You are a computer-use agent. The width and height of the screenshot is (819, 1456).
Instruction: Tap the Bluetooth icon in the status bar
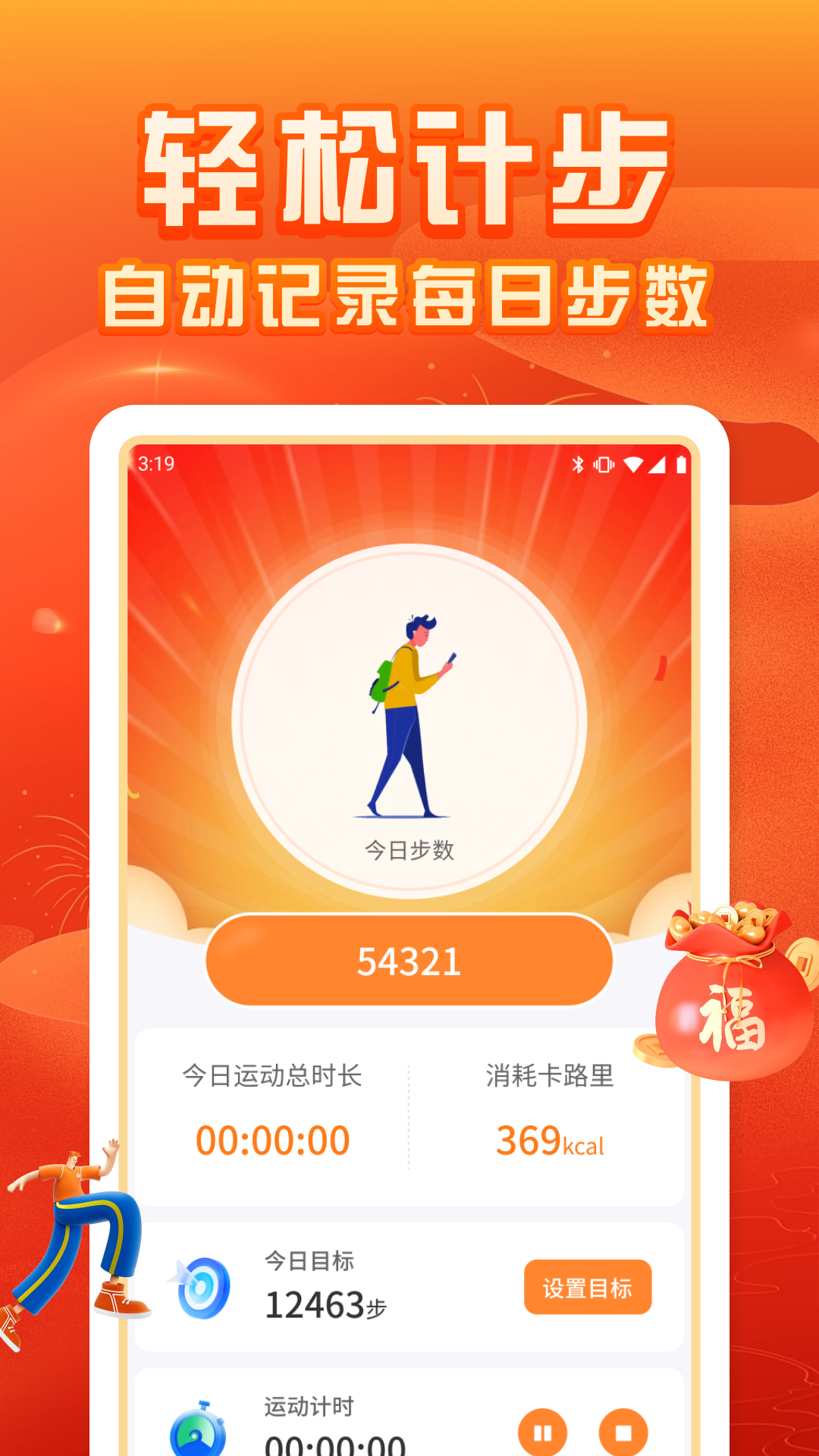[577, 465]
